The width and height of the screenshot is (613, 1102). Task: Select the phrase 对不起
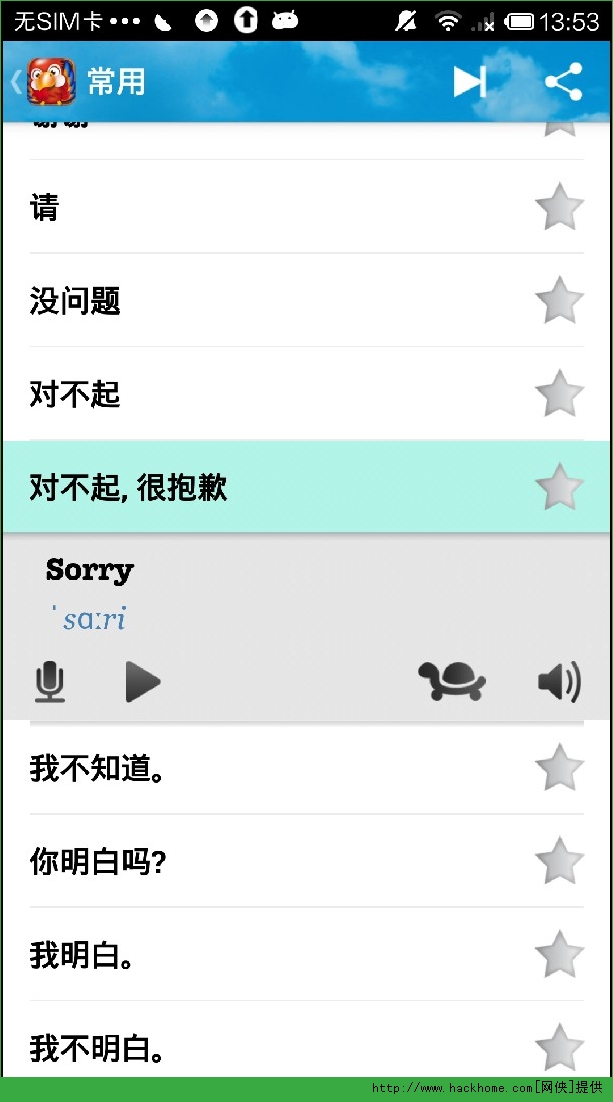[x=75, y=394]
